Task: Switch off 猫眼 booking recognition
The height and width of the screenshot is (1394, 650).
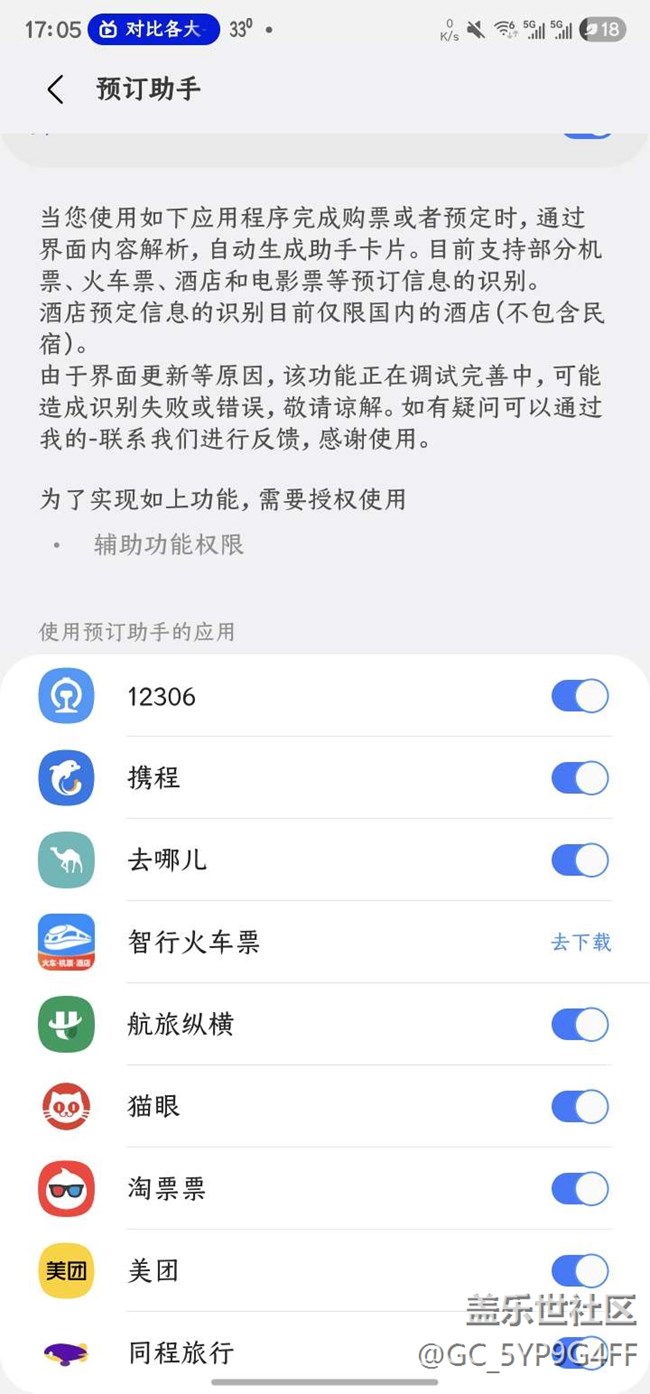Action: (x=580, y=1106)
